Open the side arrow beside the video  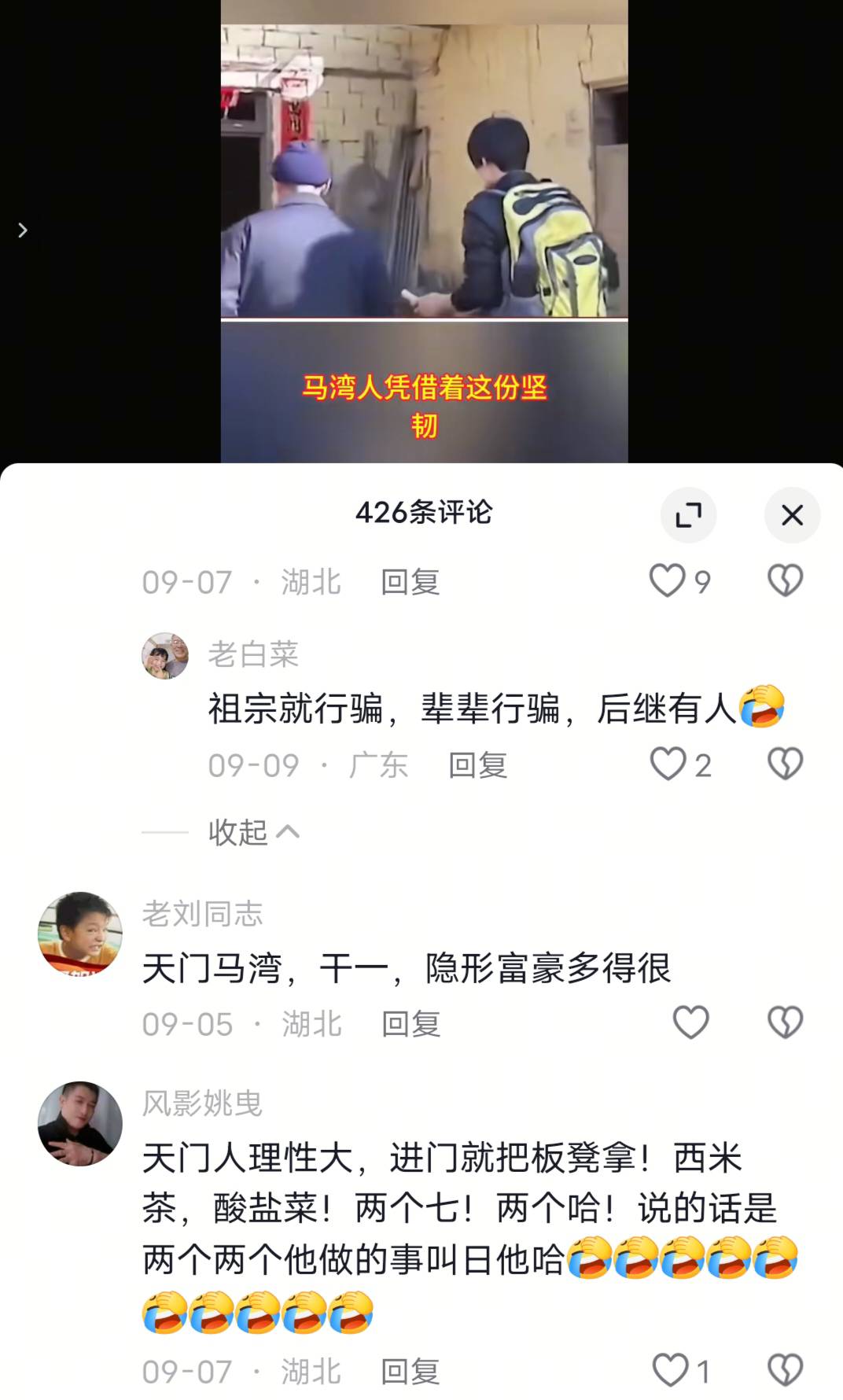click(23, 230)
